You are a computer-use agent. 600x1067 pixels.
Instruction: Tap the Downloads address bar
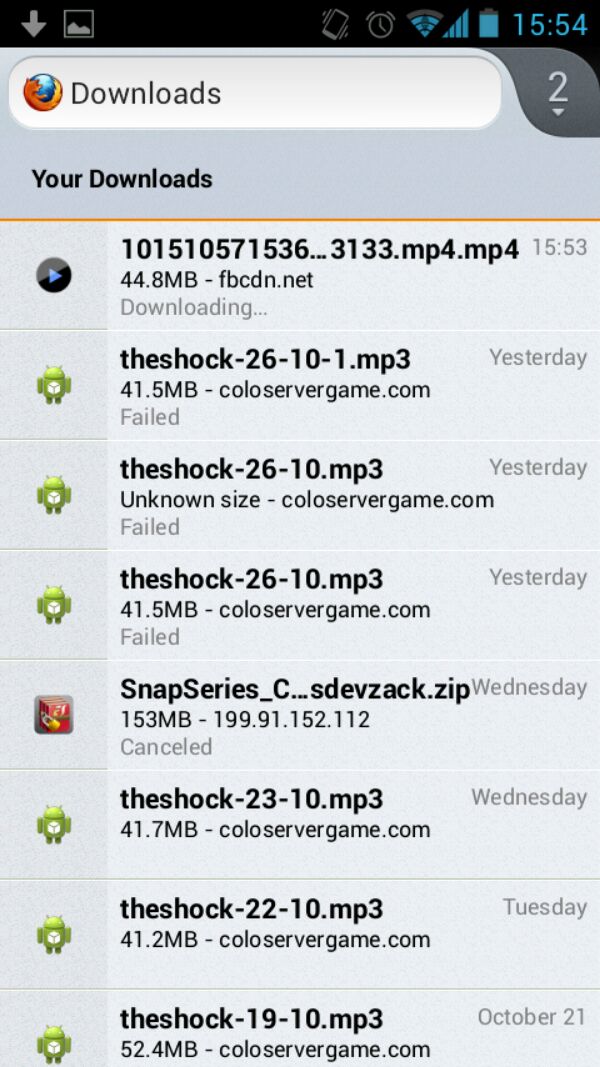(255, 93)
